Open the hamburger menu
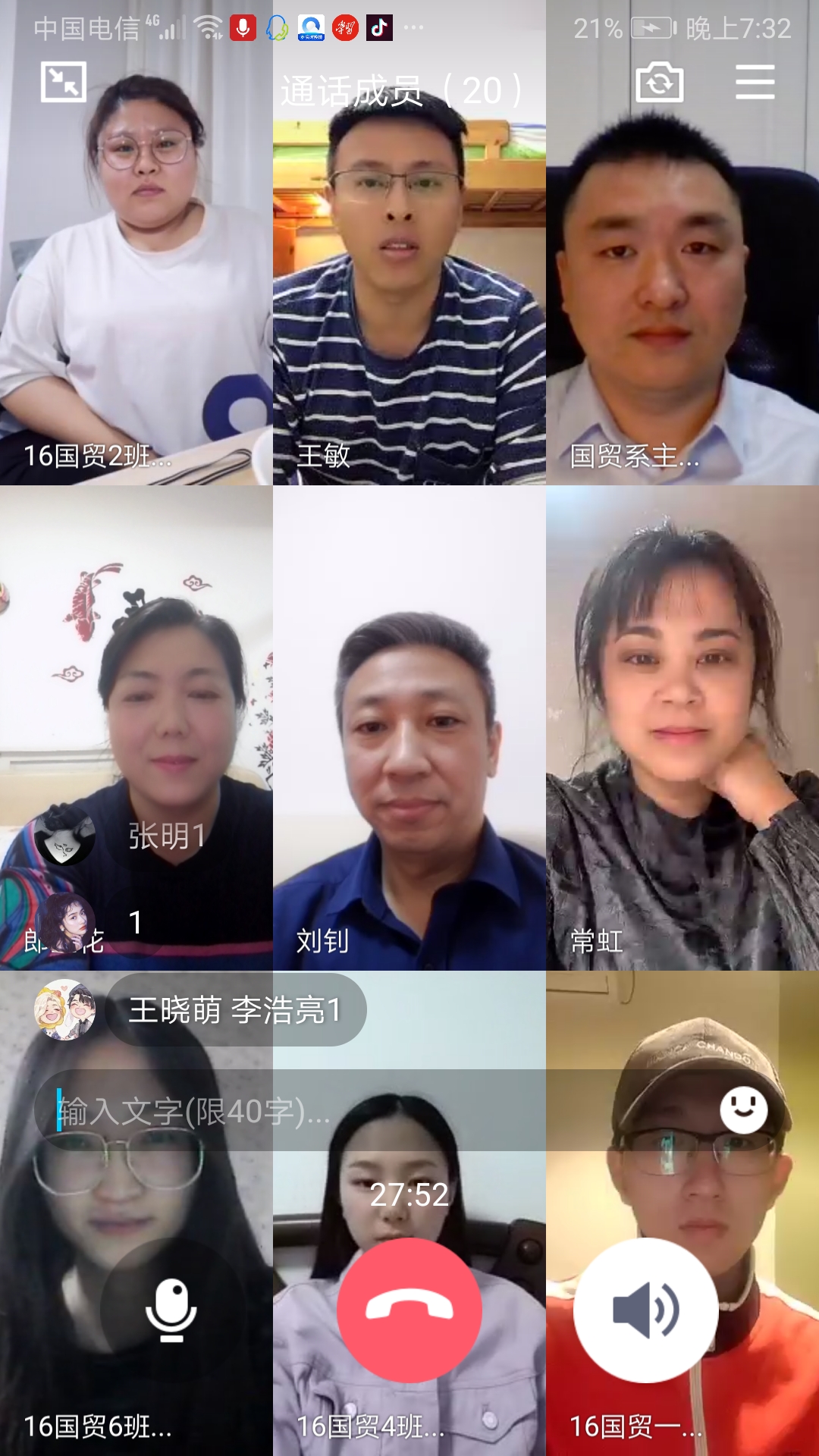Viewport: 819px width, 1456px height. (755, 82)
